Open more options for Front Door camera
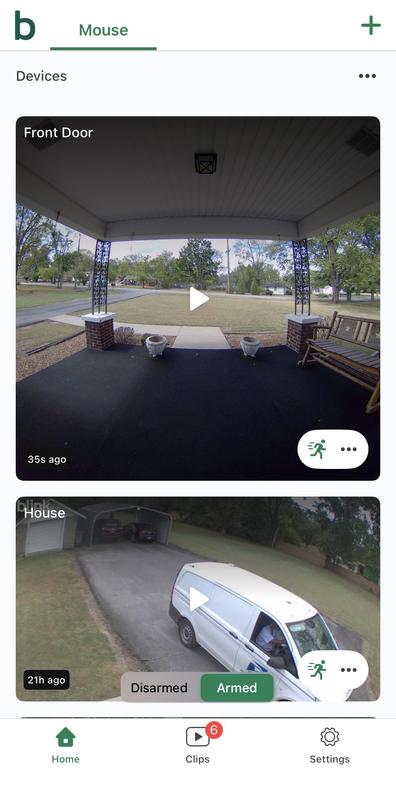 [349, 449]
